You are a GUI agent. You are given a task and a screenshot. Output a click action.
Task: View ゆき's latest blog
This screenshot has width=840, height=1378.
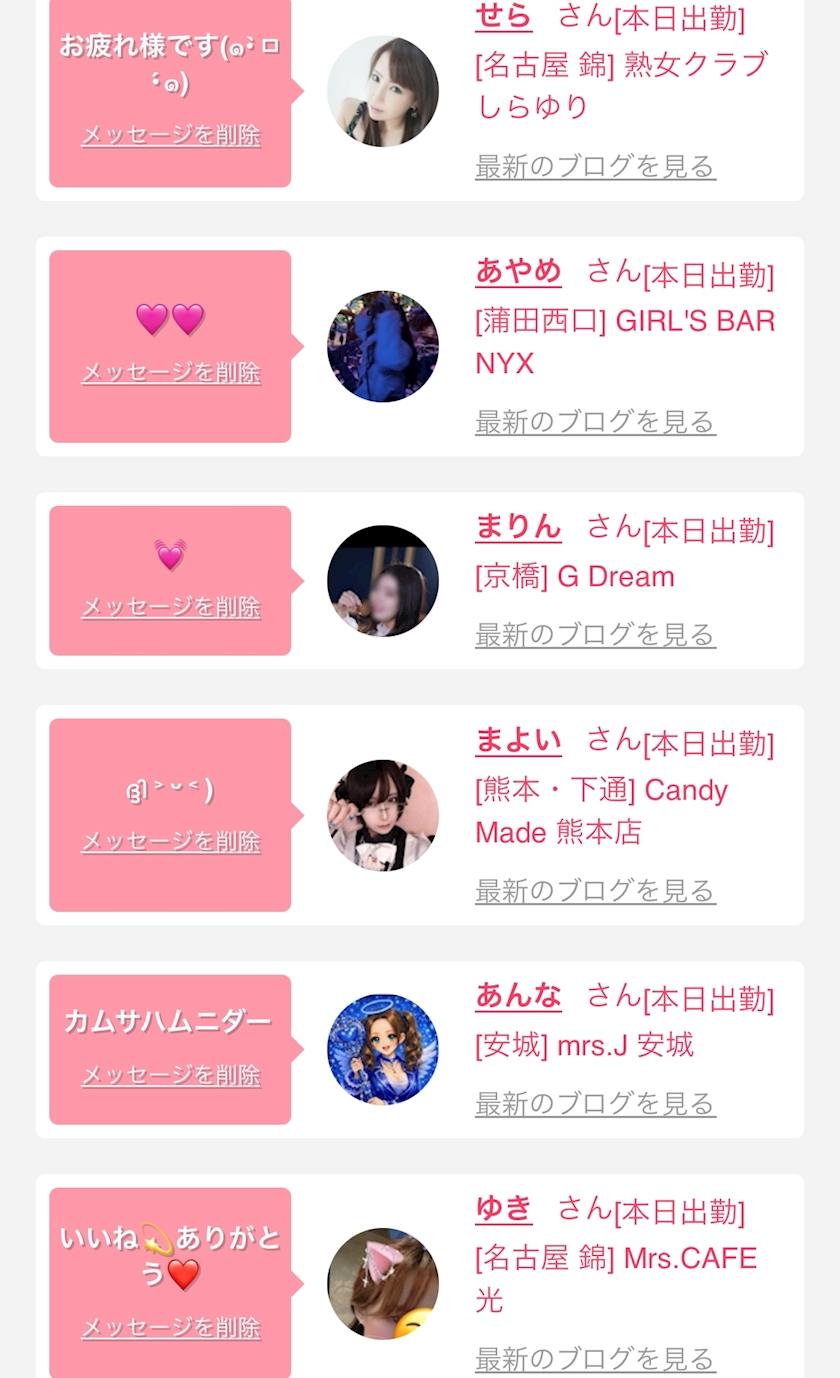pos(595,1359)
